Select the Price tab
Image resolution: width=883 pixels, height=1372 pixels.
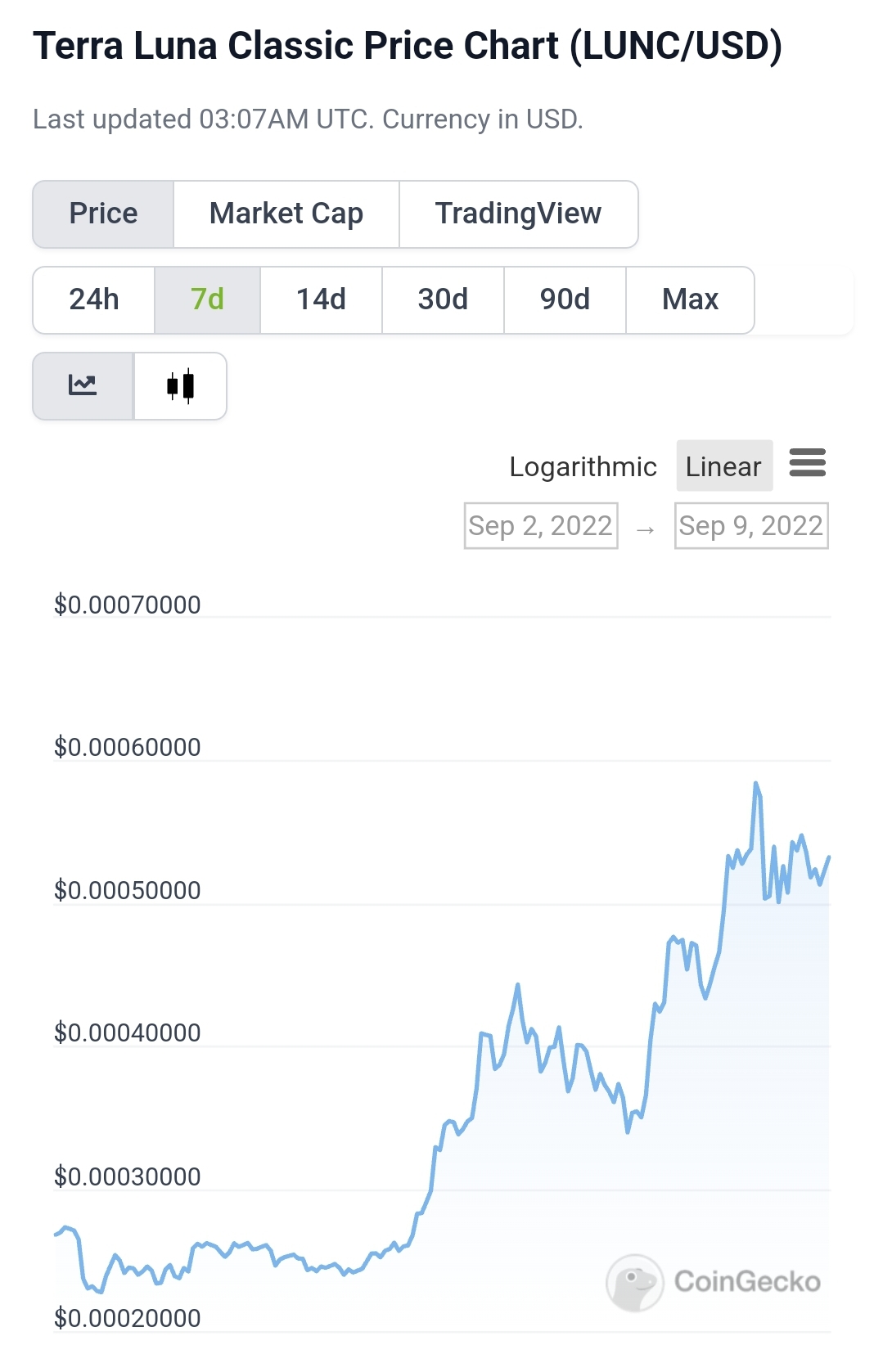[x=103, y=214]
